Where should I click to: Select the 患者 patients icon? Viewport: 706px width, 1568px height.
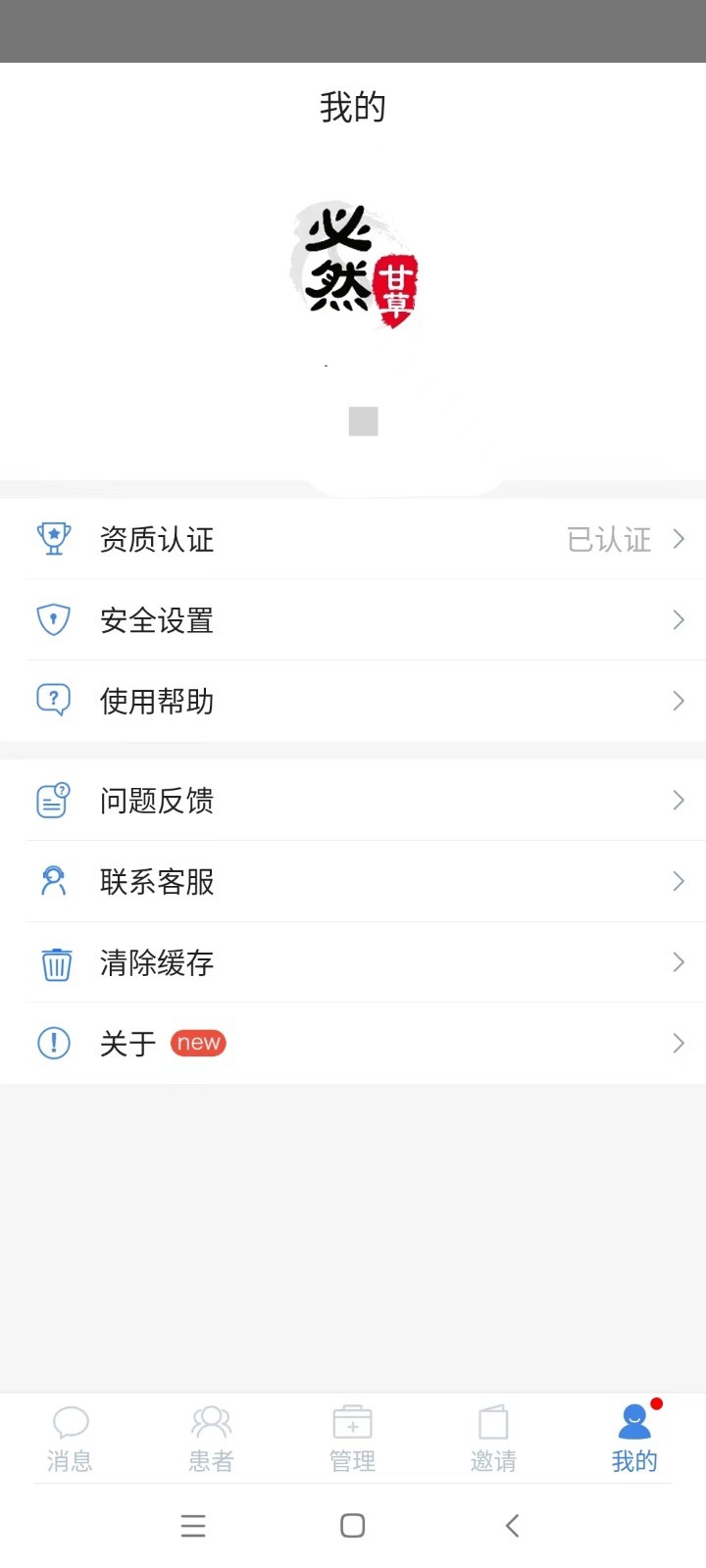211,1421
